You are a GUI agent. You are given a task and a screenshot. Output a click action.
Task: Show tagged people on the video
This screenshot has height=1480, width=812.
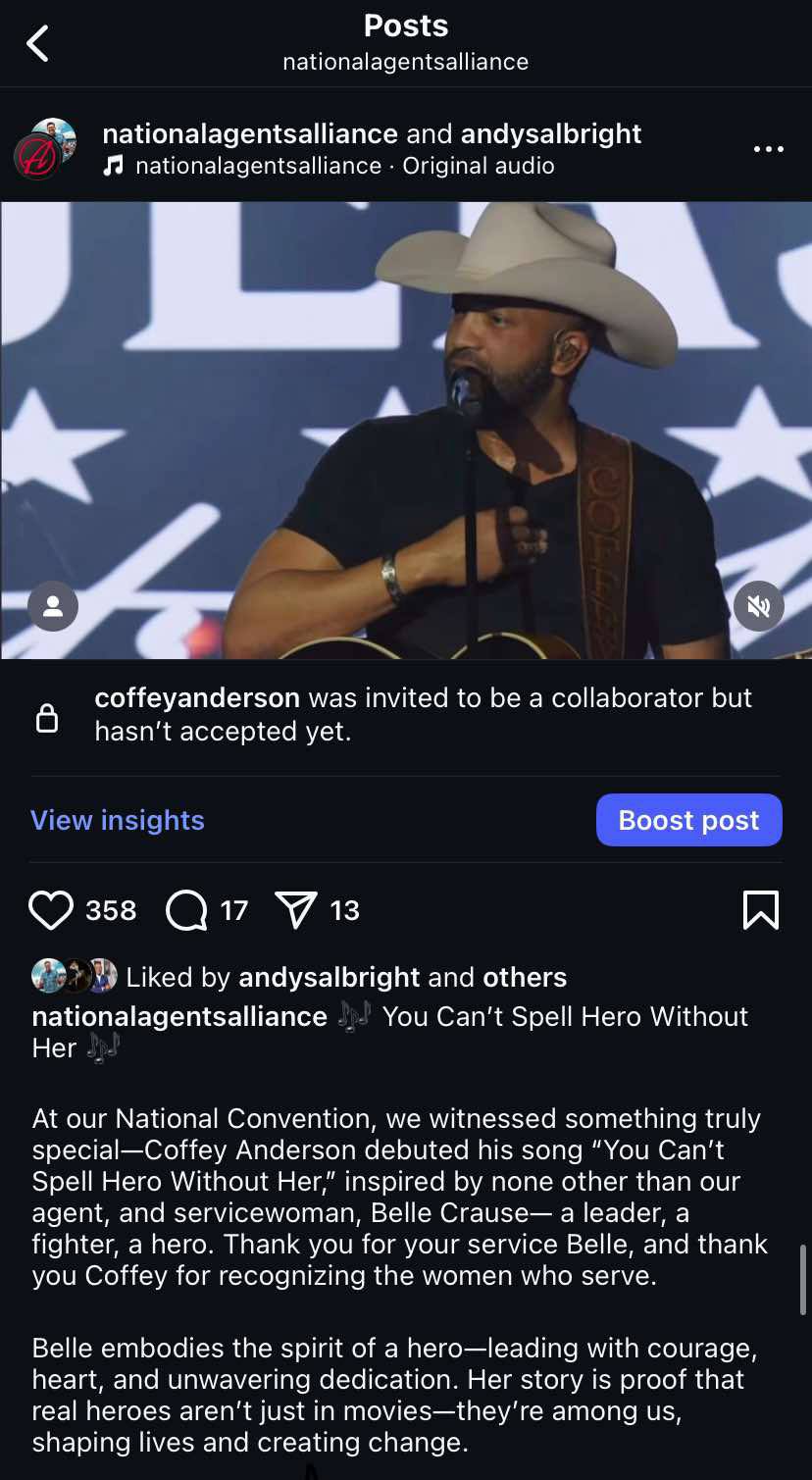(x=53, y=606)
